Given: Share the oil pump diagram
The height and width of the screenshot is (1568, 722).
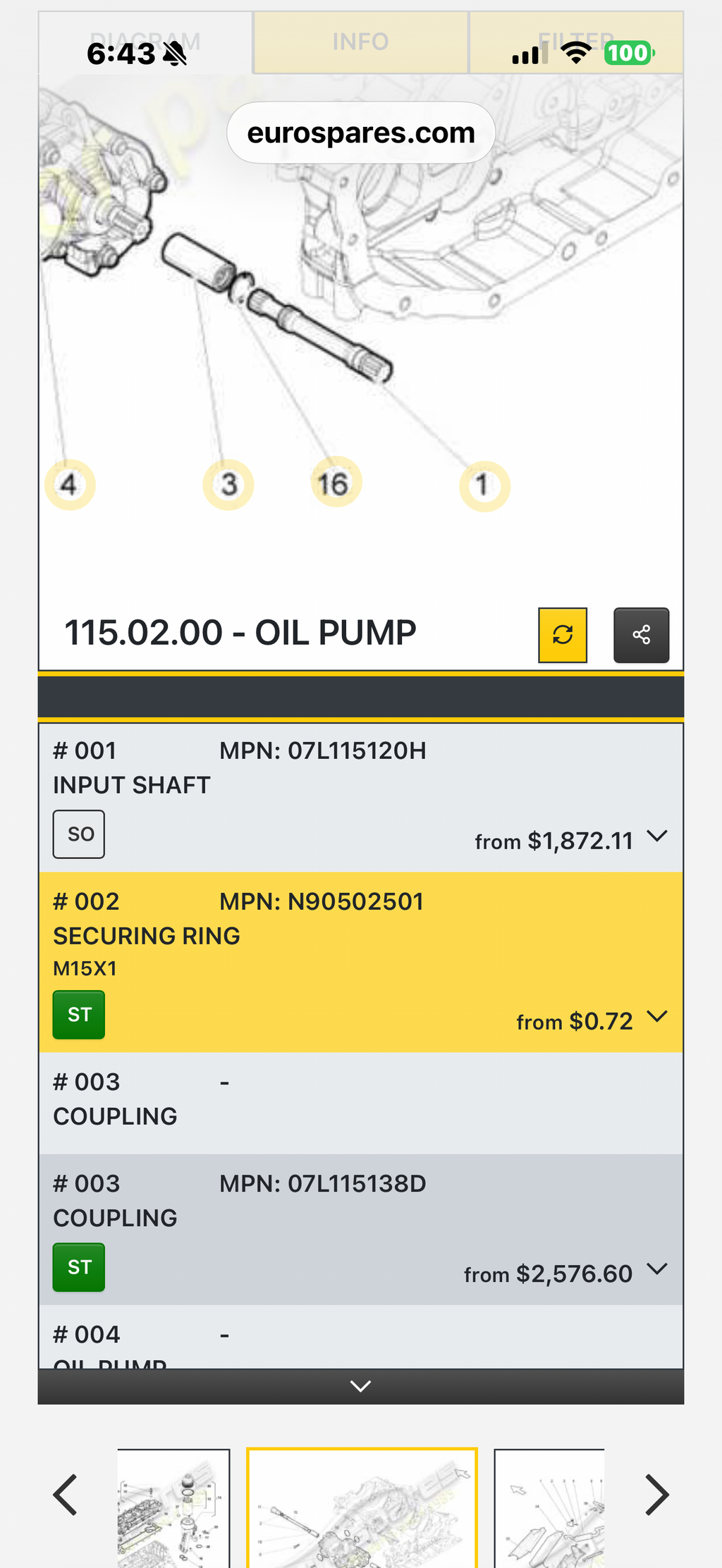Looking at the screenshot, I should [x=641, y=635].
